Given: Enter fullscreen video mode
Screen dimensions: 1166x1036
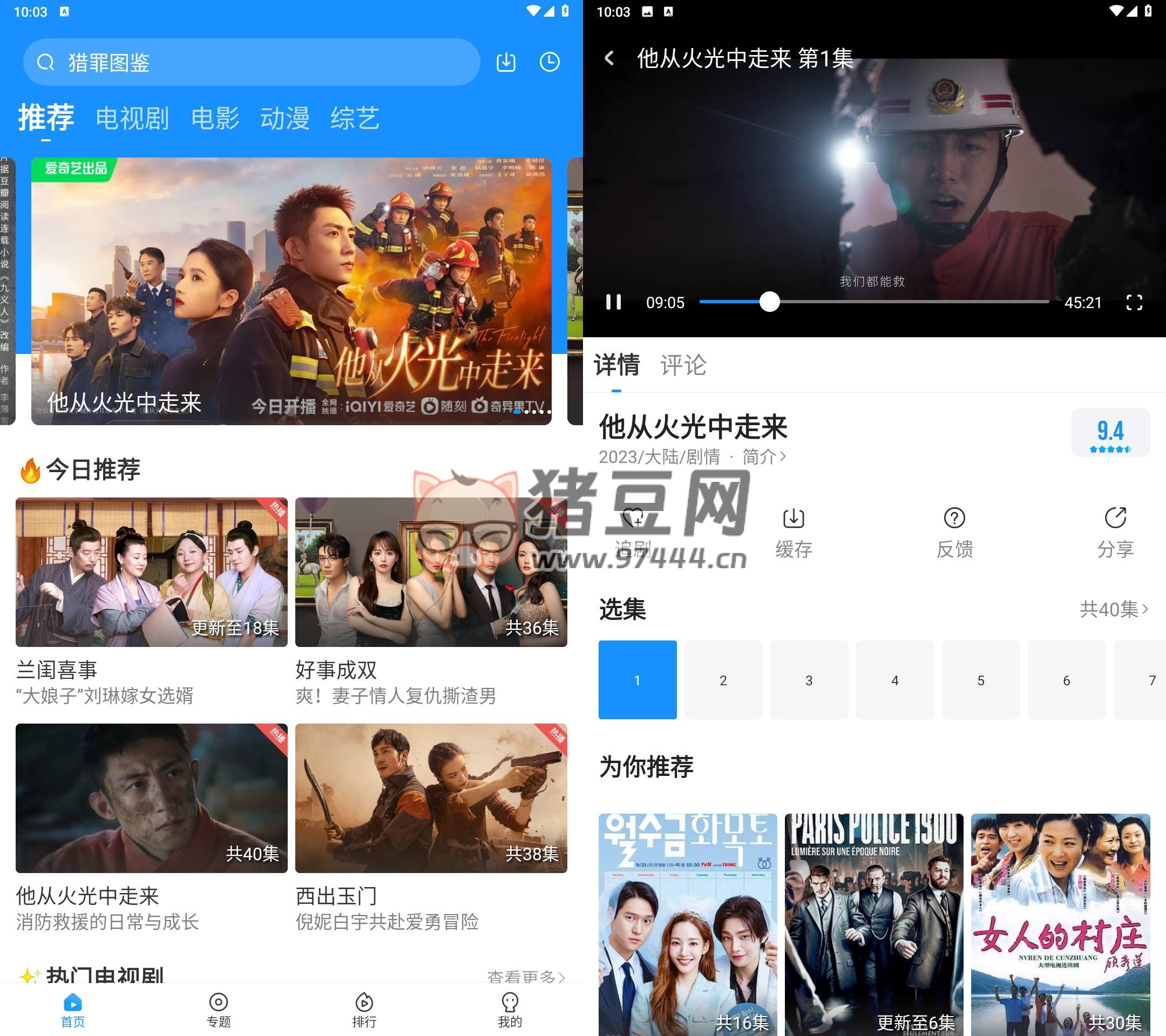Looking at the screenshot, I should point(1134,302).
